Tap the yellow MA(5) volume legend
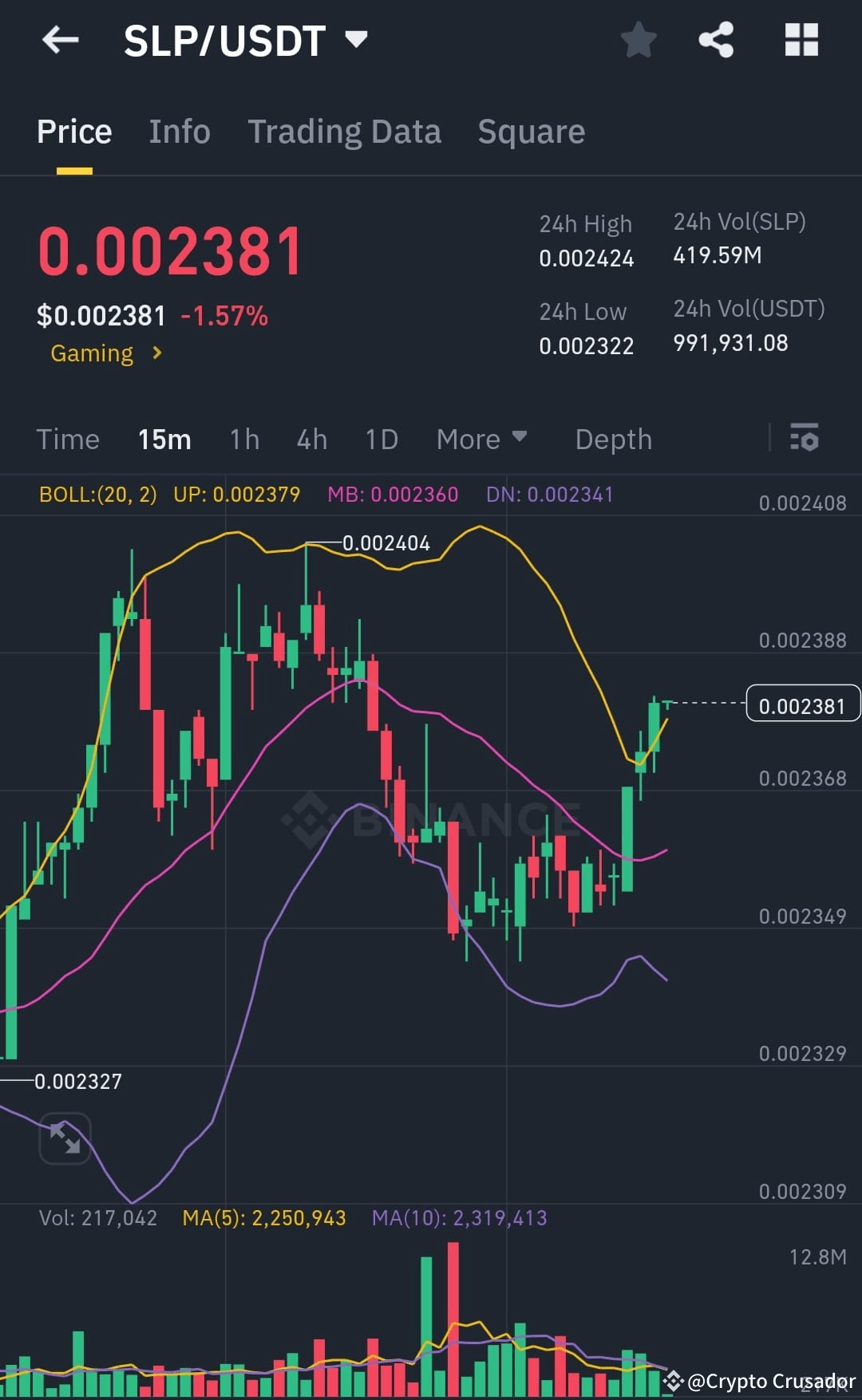862x1400 pixels. 264,1218
